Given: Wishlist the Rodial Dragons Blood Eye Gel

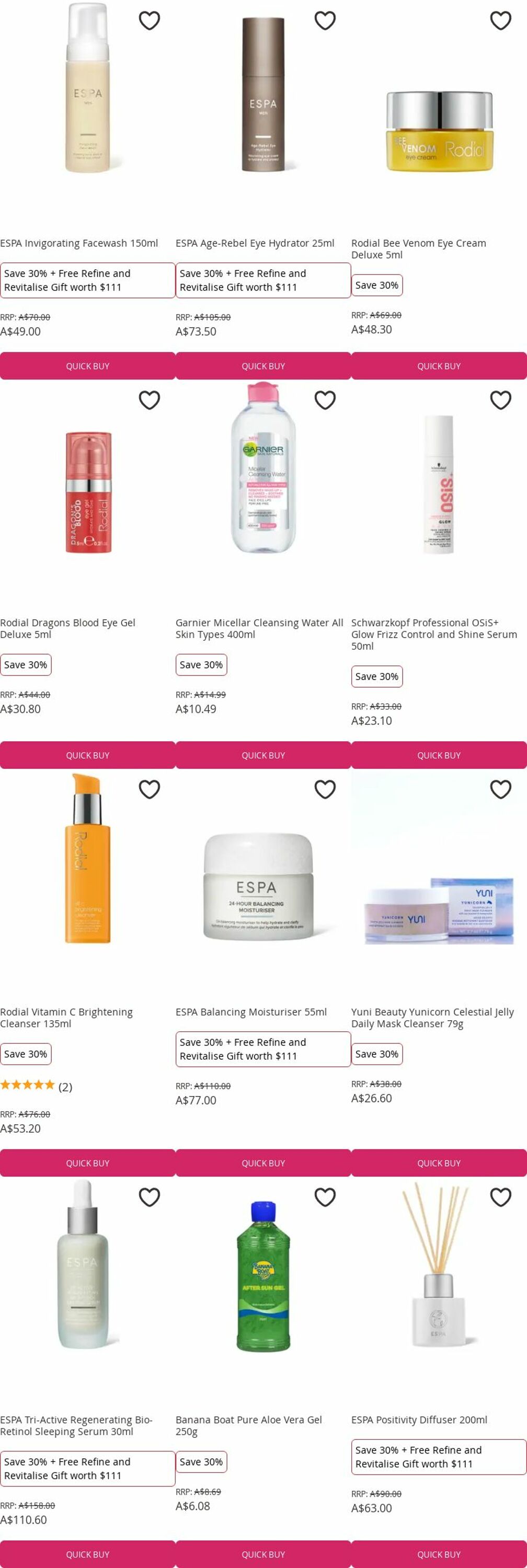Looking at the screenshot, I should tap(149, 400).
